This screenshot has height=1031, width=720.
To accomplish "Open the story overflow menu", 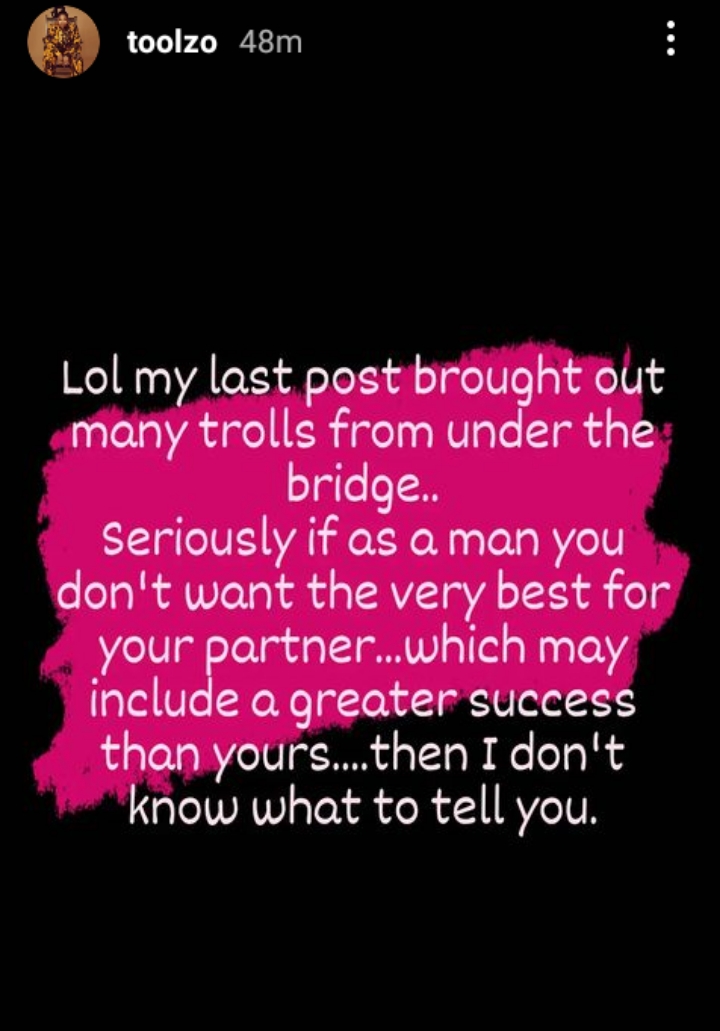I will pos(670,39).
